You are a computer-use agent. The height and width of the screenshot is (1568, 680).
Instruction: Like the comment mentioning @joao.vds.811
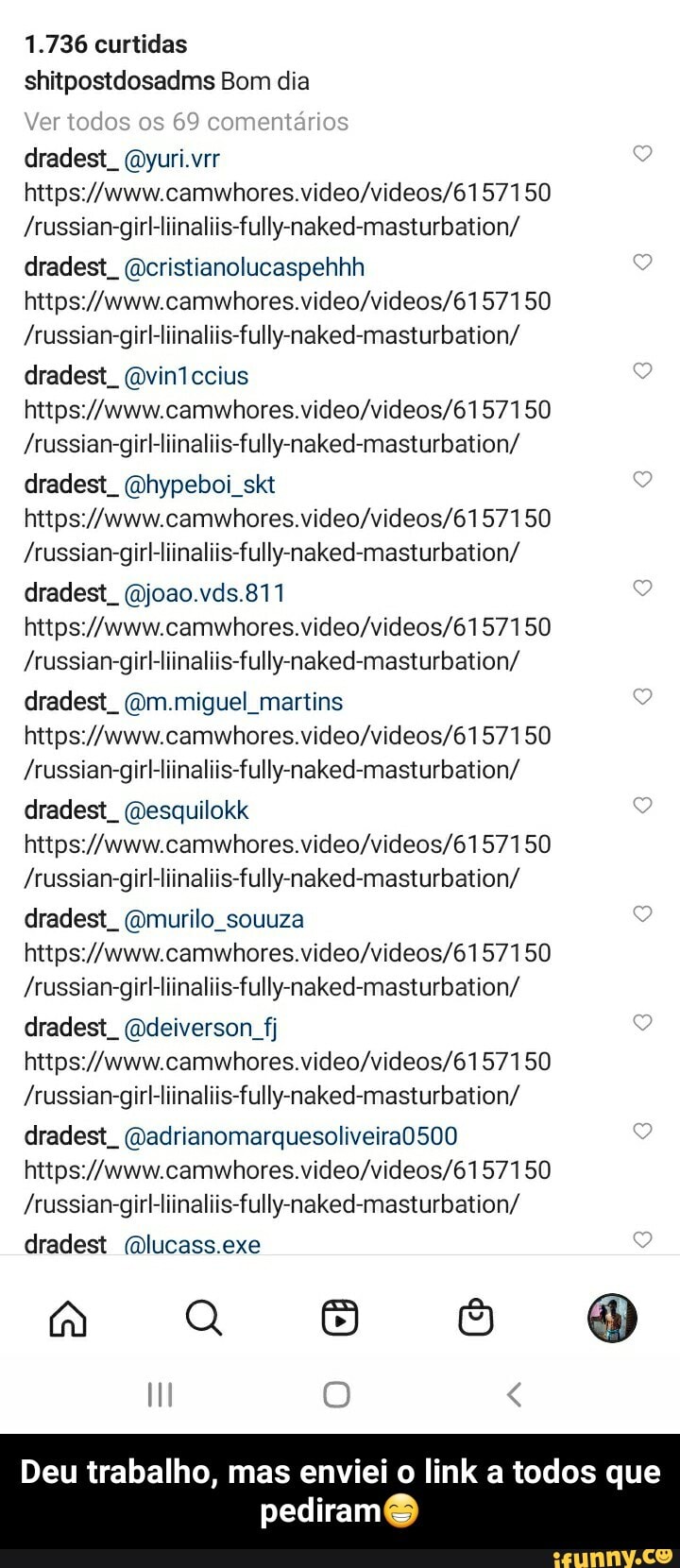[642, 588]
